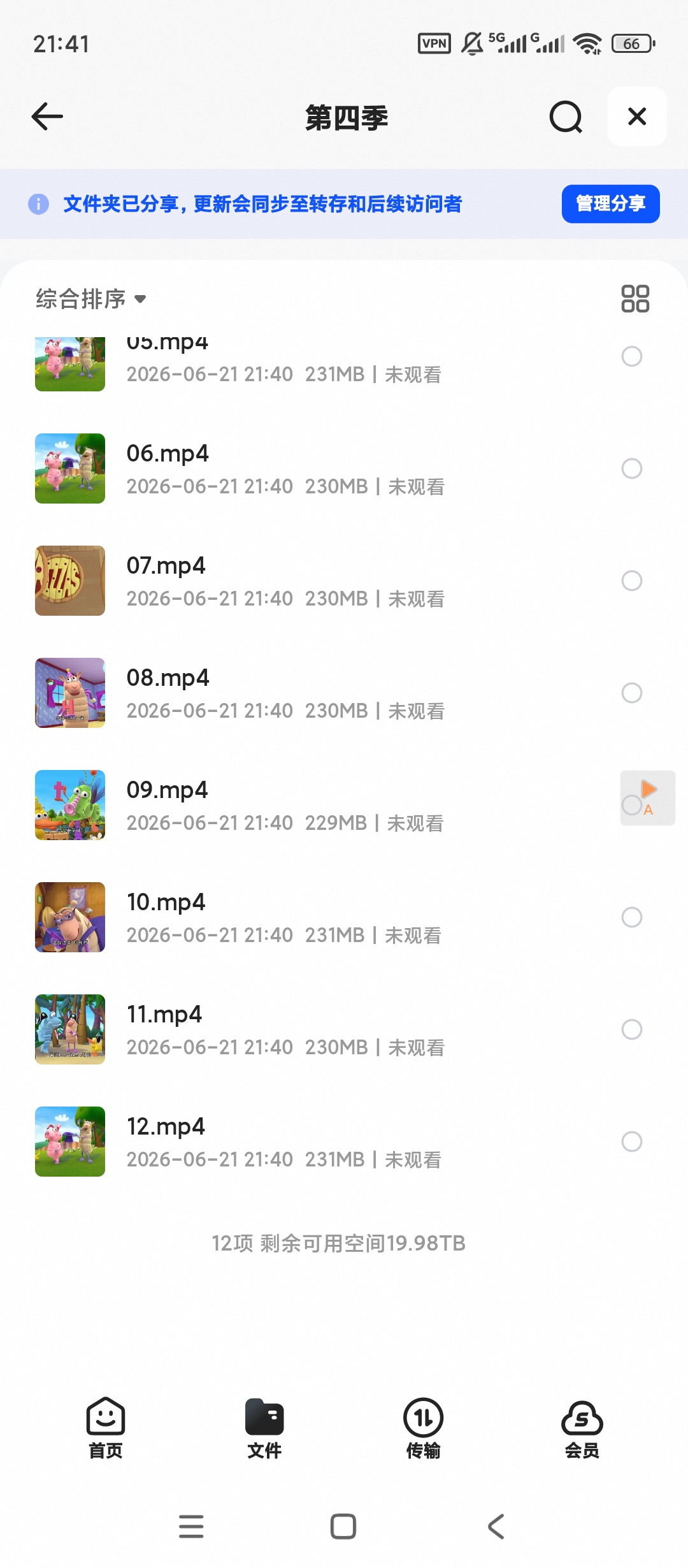Close the folder with the X button
The width and height of the screenshot is (688, 1568).
[637, 117]
